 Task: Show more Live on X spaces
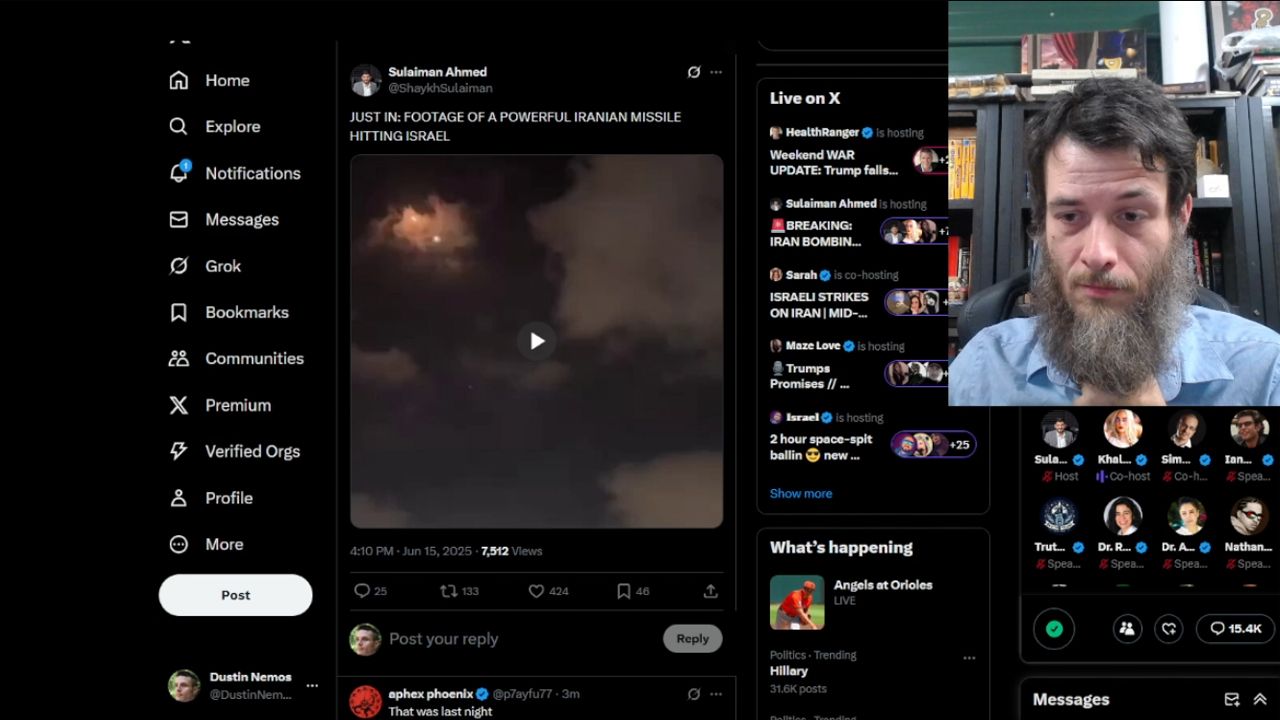(x=800, y=493)
